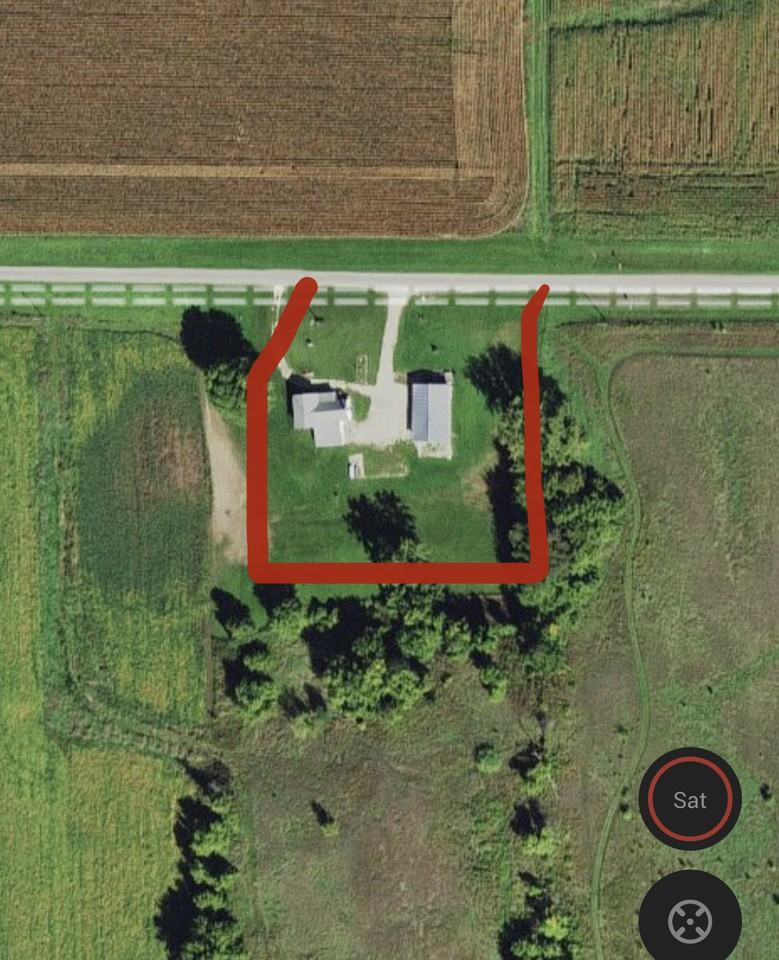The image size is (779, 960).
Task: Click the gap in the red boundary line
Action: point(420,290)
